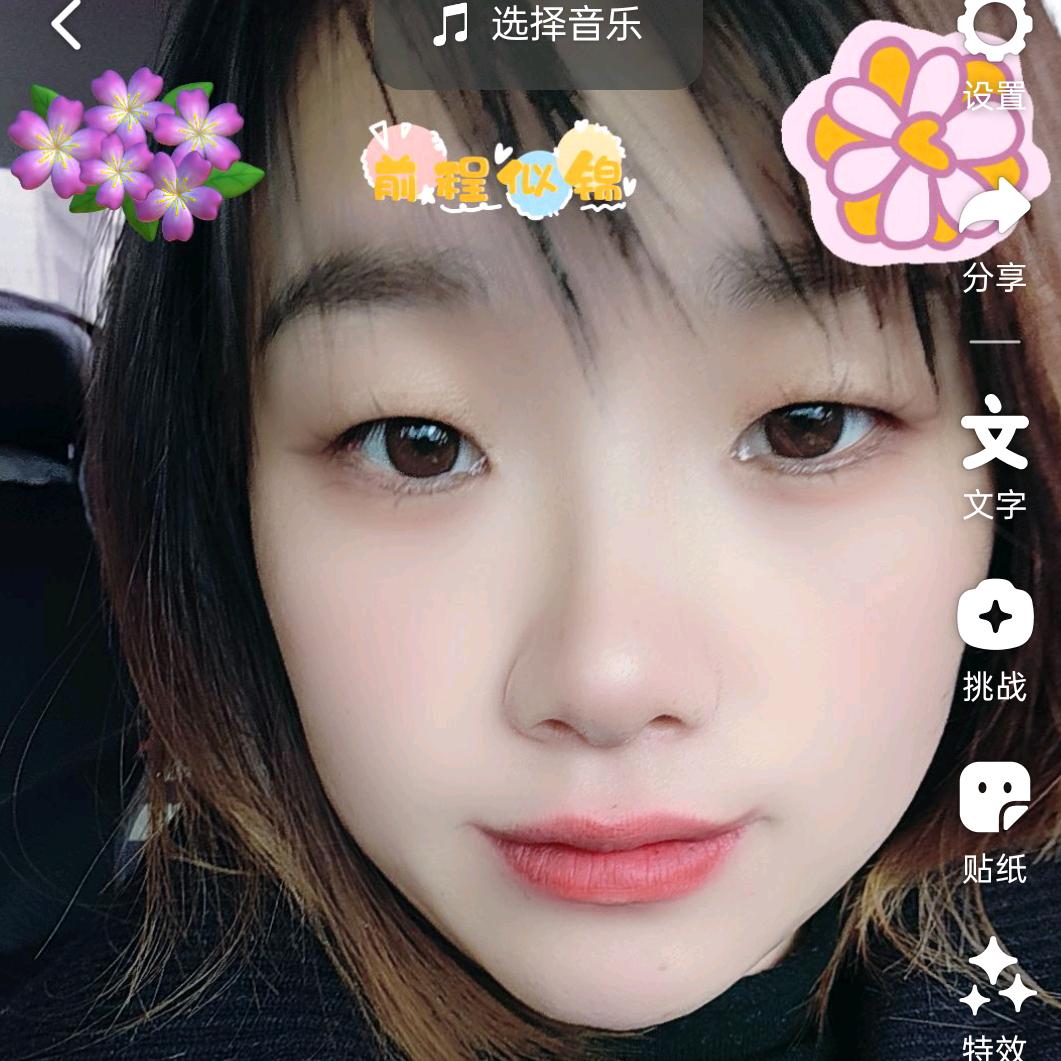Open 设置 settings
The image size is (1061, 1061).
pos(994,50)
